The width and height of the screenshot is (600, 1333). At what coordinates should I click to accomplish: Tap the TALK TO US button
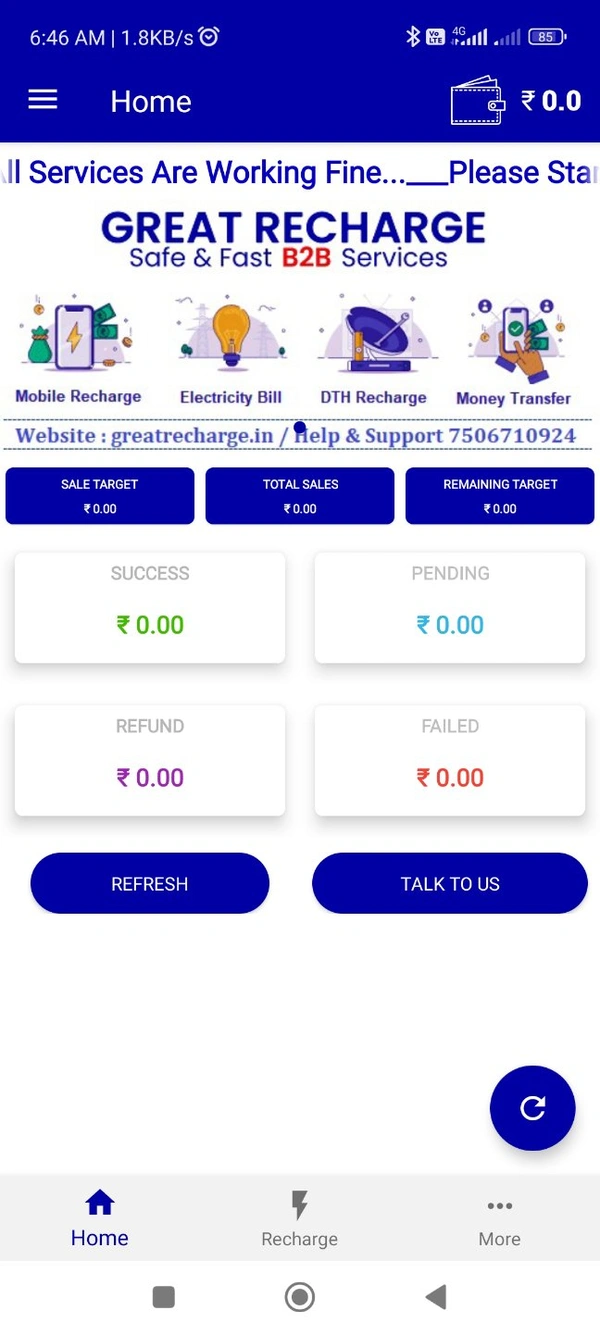pyautogui.click(x=449, y=883)
